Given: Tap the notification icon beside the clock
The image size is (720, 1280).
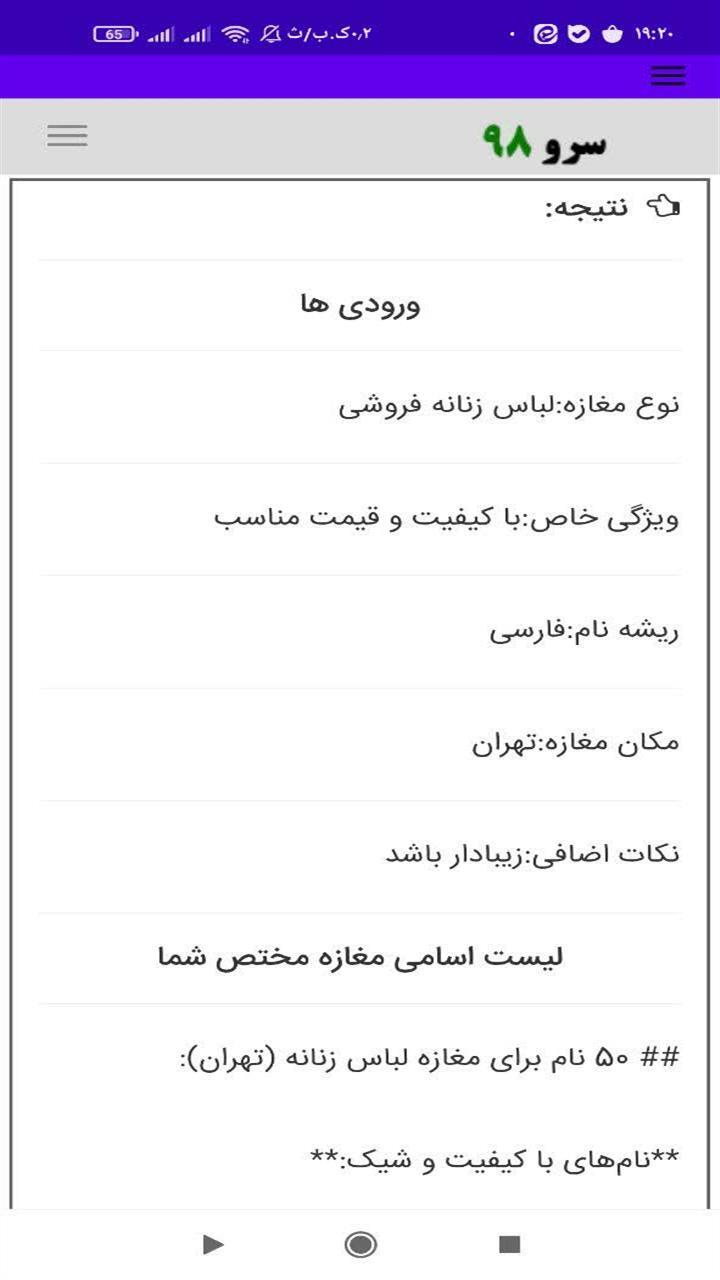Looking at the screenshot, I should coord(612,31).
